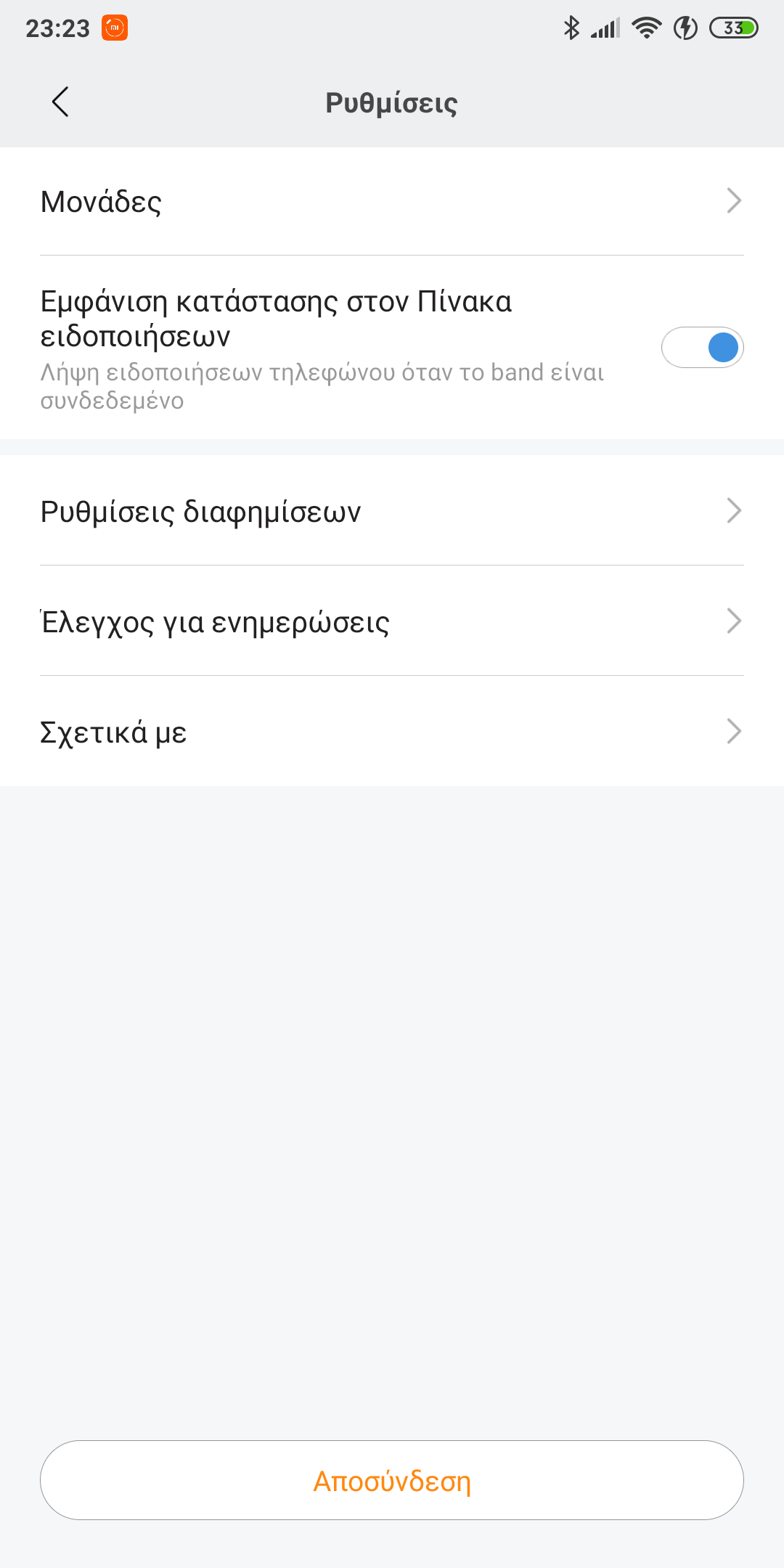Disable Εμφάνιση κατάστασης στον Πίνακα ειδοποιήσεων switch
This screenshot has height=1568, width=784.
702,348
